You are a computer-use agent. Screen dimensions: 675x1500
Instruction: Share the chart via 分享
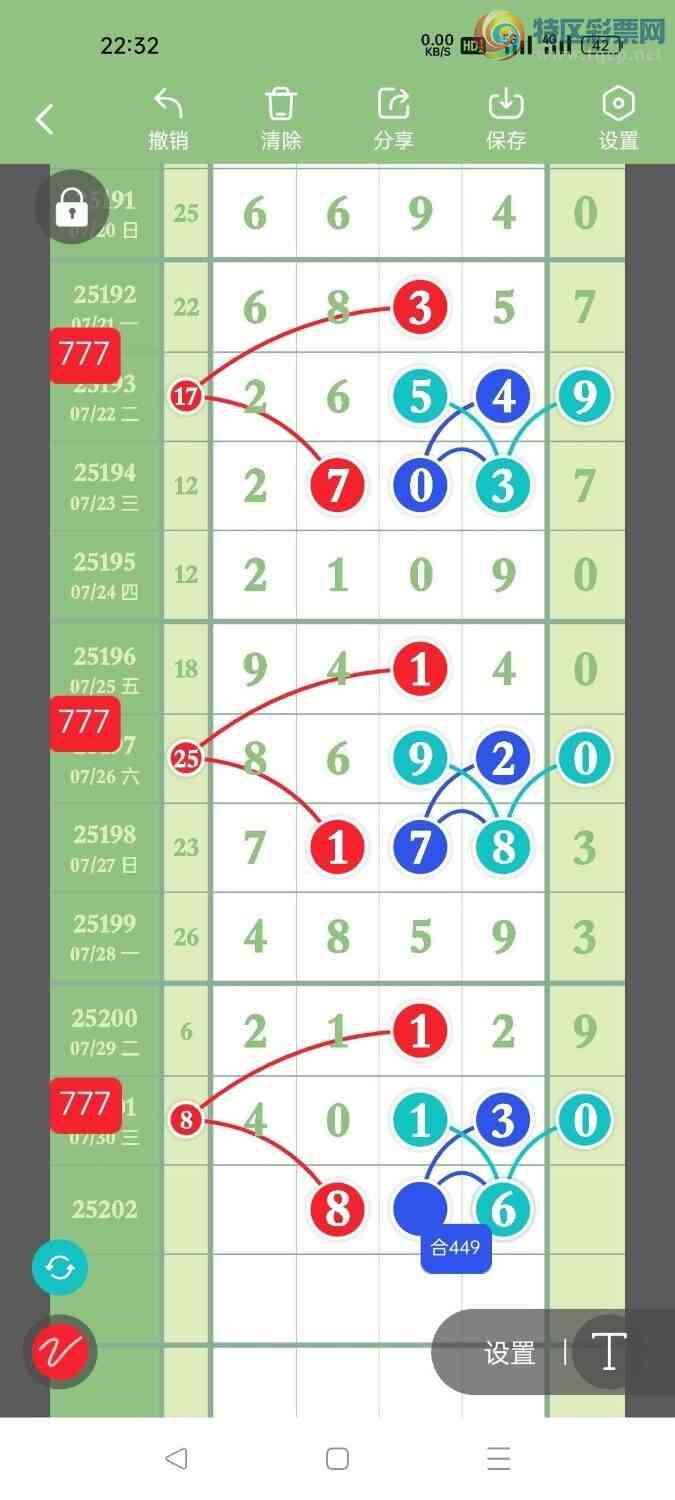coord(393,119)
